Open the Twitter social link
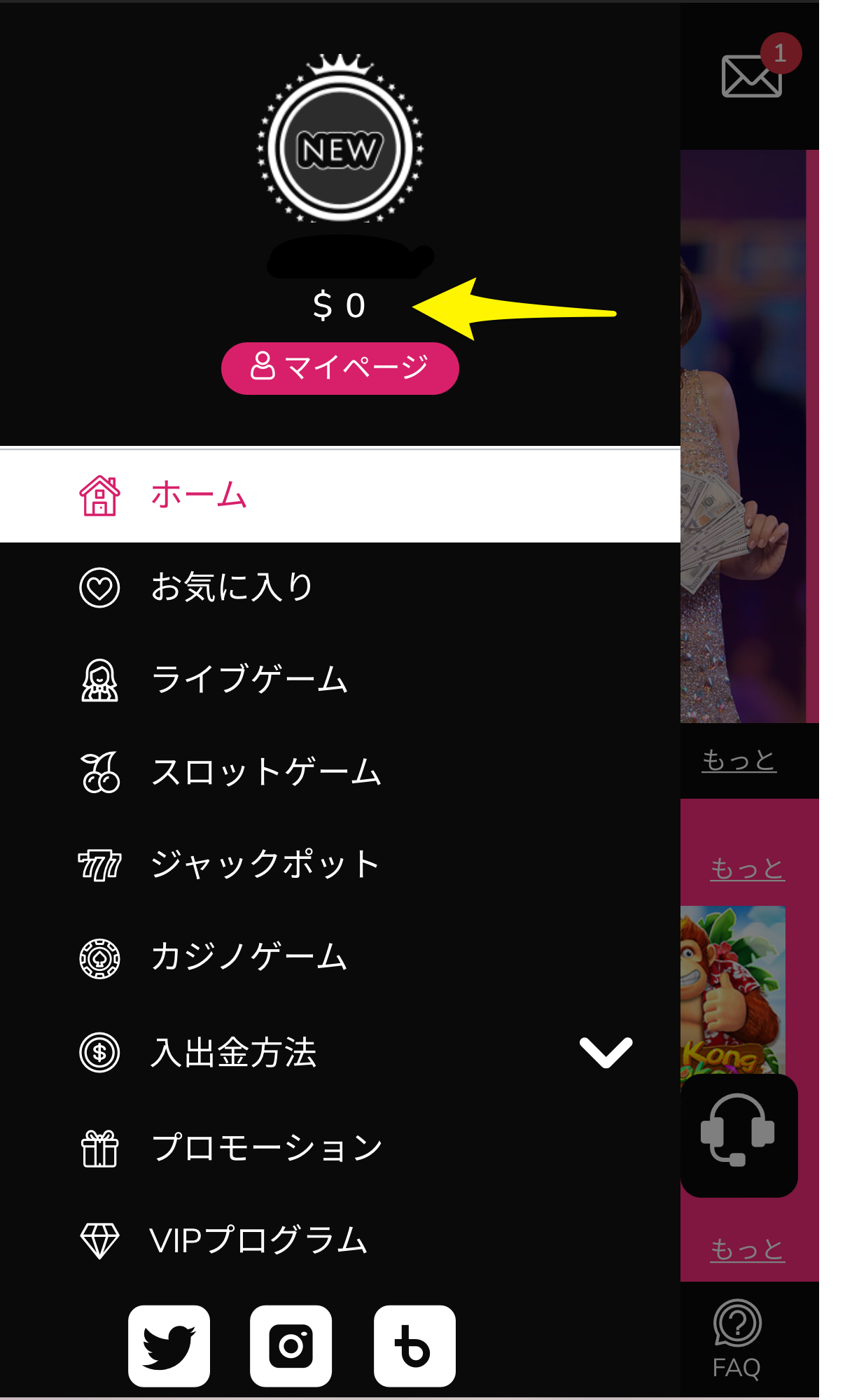 169,1345
